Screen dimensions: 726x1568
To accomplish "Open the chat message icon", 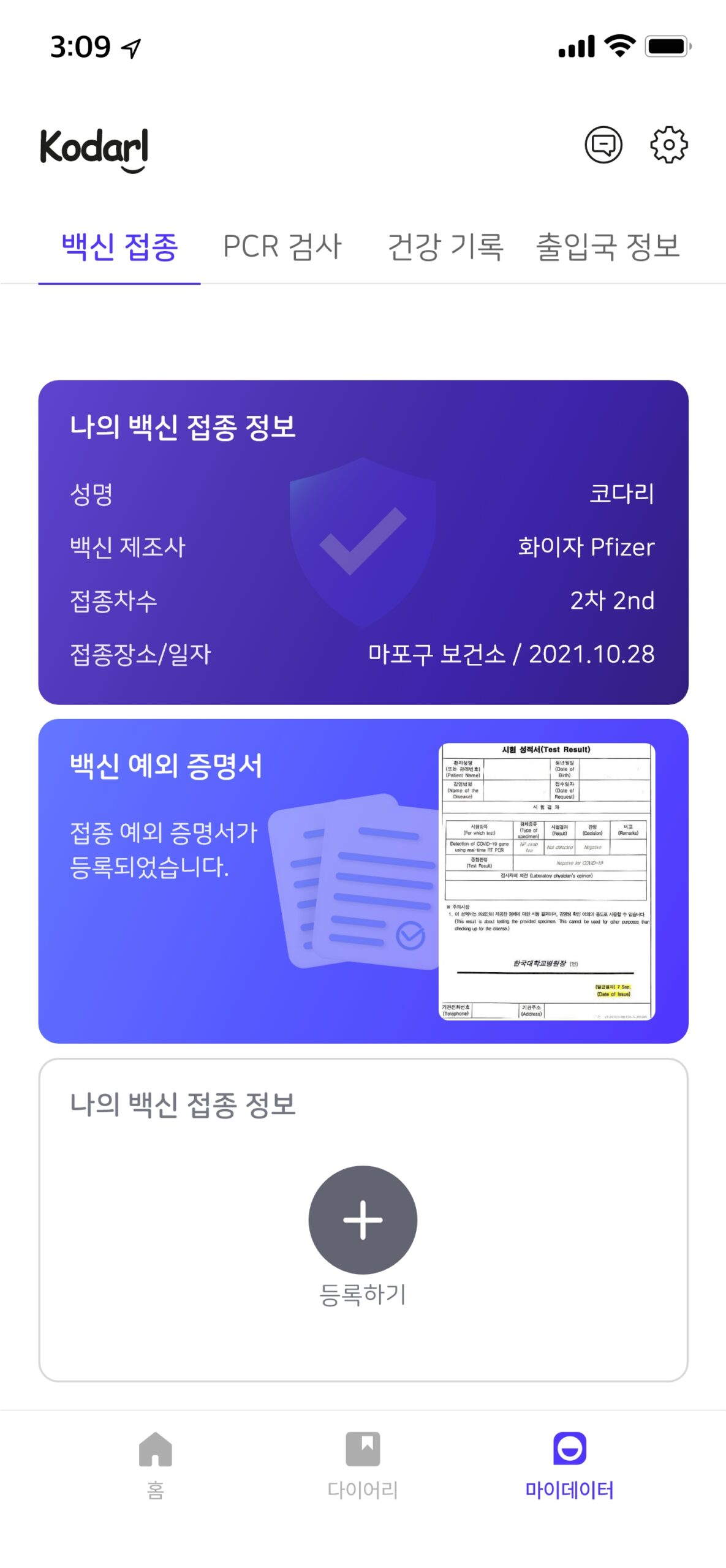I will (603, 145).
